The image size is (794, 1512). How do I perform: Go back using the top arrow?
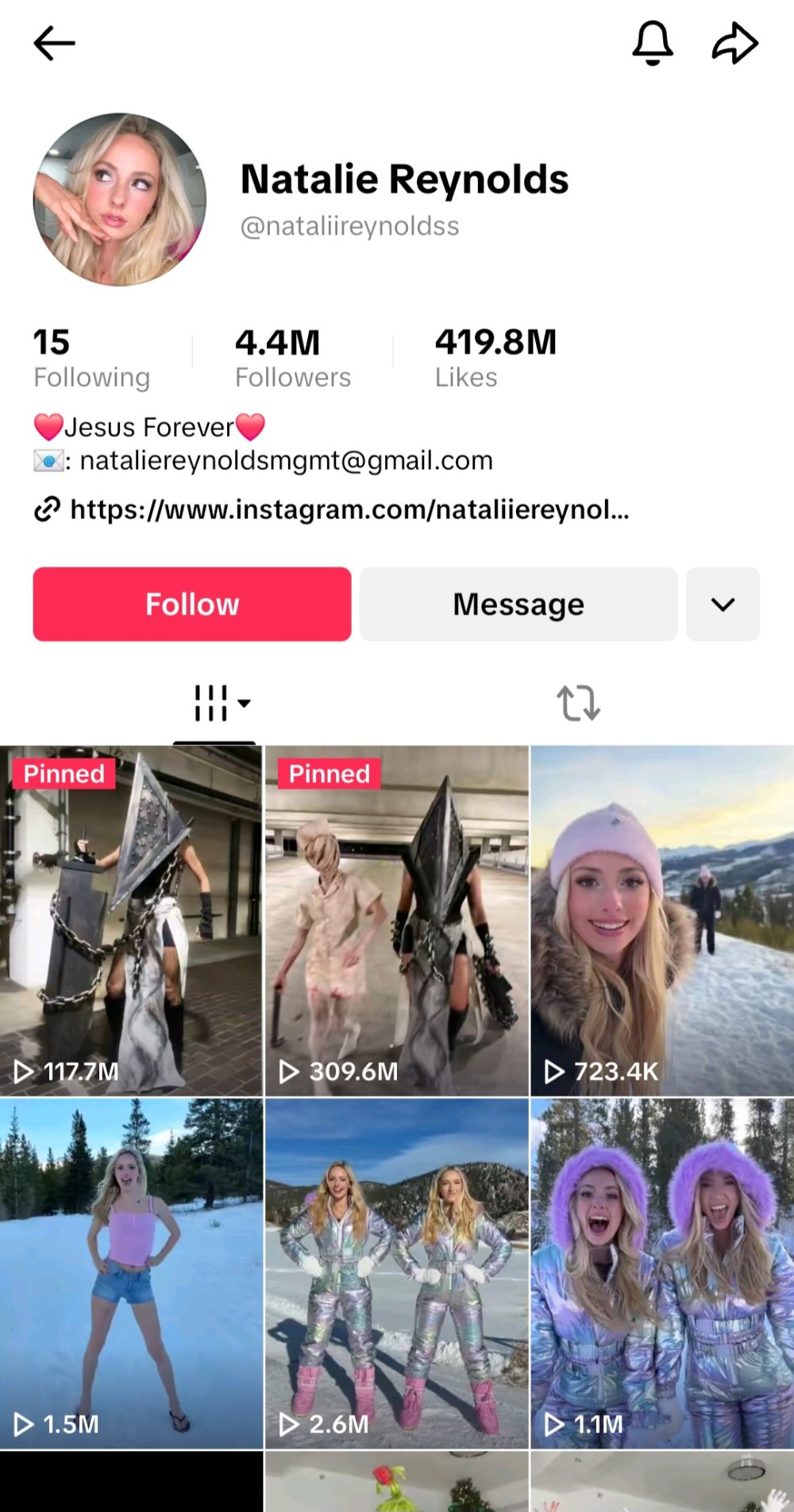coord(54,43)
